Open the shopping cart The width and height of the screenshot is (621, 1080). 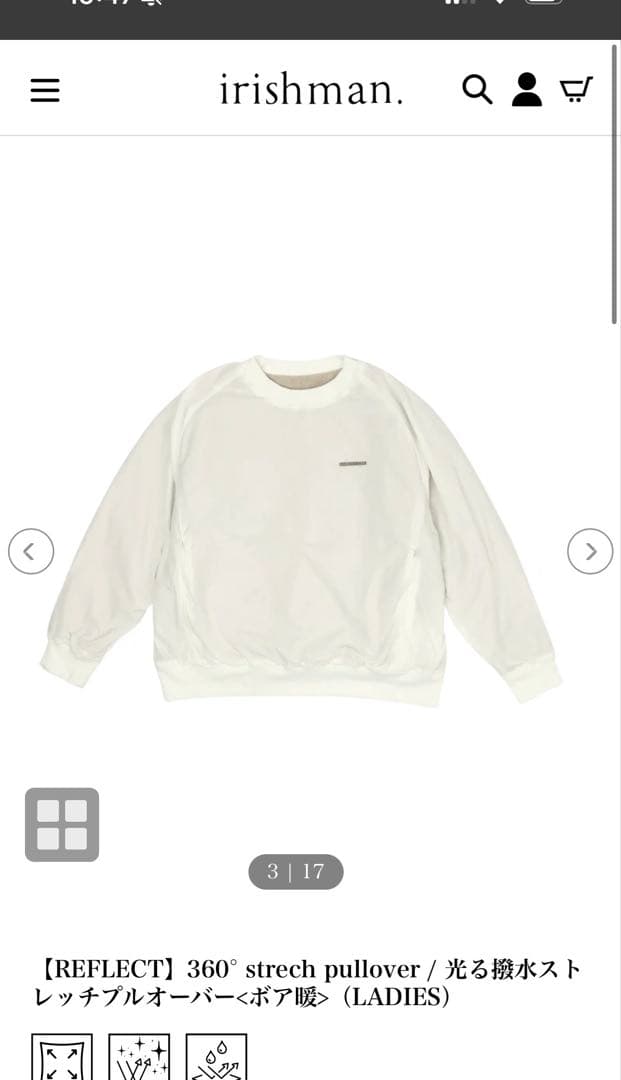[x=575, y=90]
